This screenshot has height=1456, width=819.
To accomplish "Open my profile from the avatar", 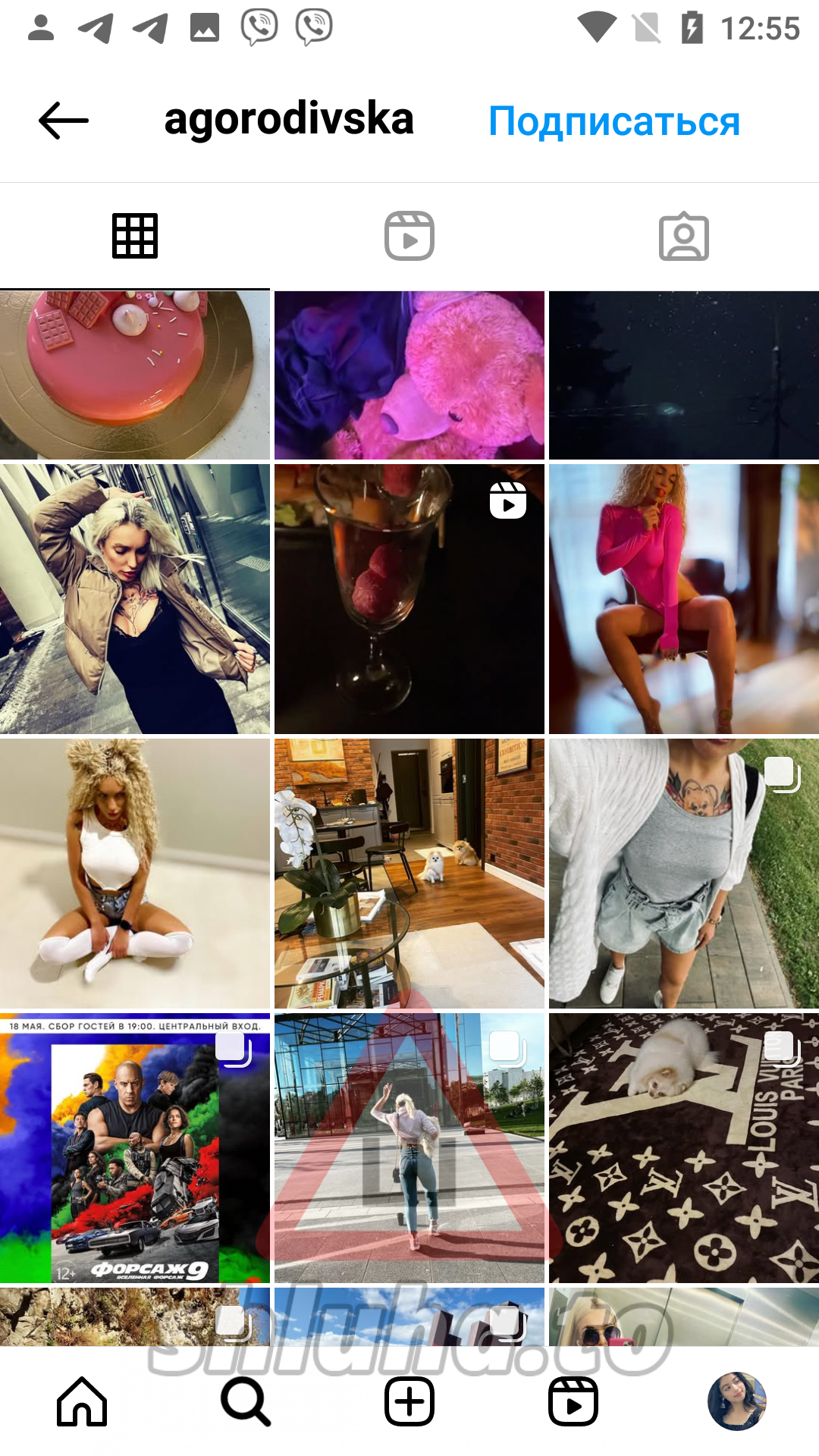I will point(736,1401).
